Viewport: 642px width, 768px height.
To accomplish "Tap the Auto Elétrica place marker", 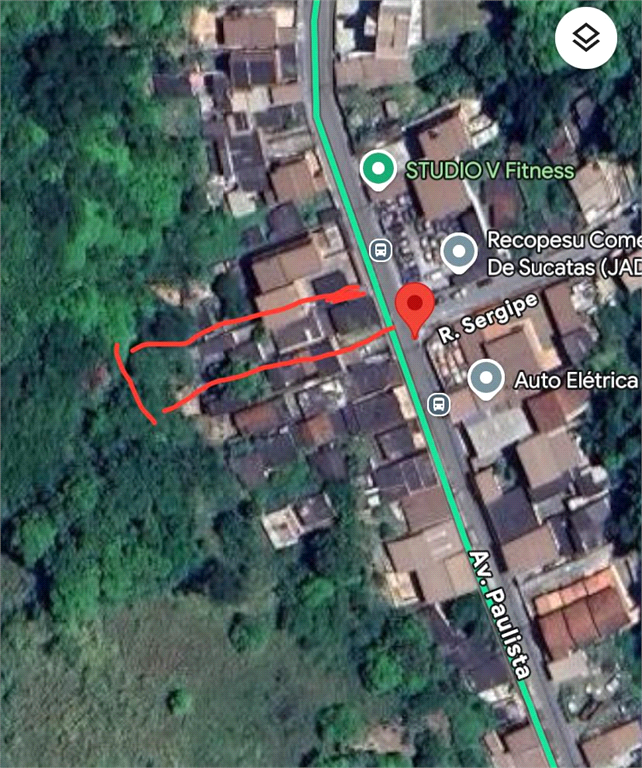I will pos(486,380).
